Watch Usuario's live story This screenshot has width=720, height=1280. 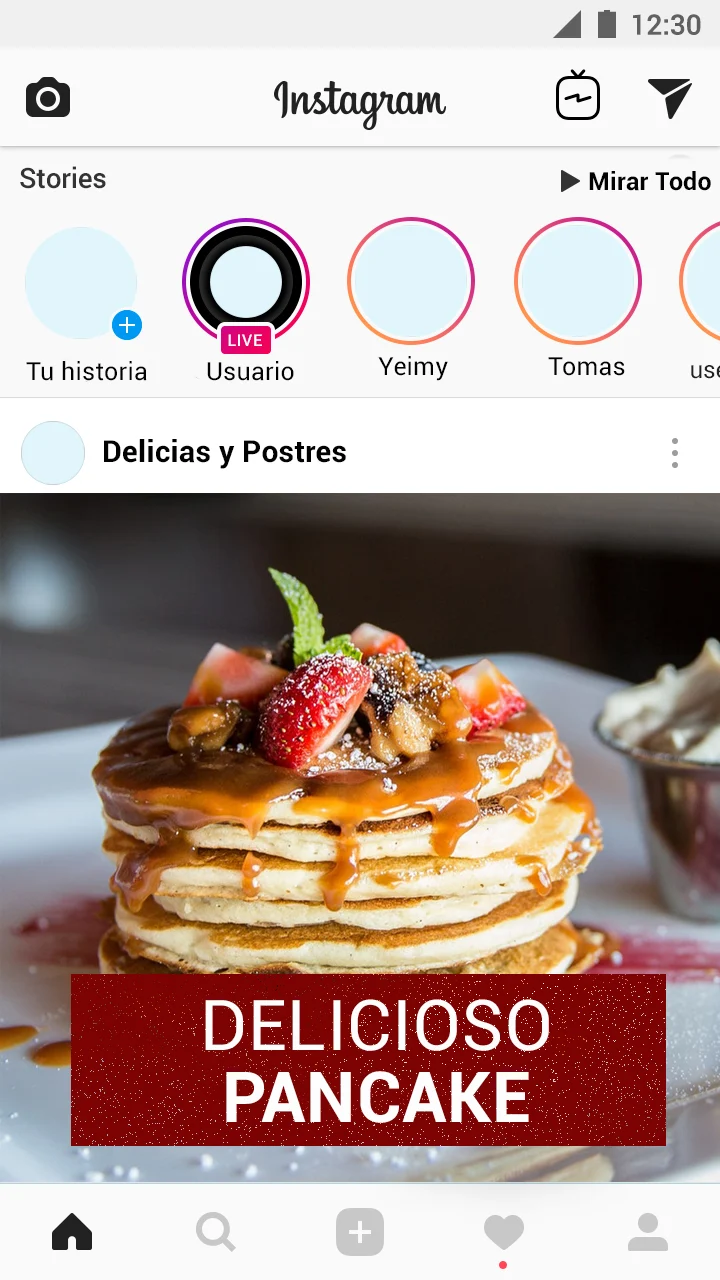[x=246, y=282]
